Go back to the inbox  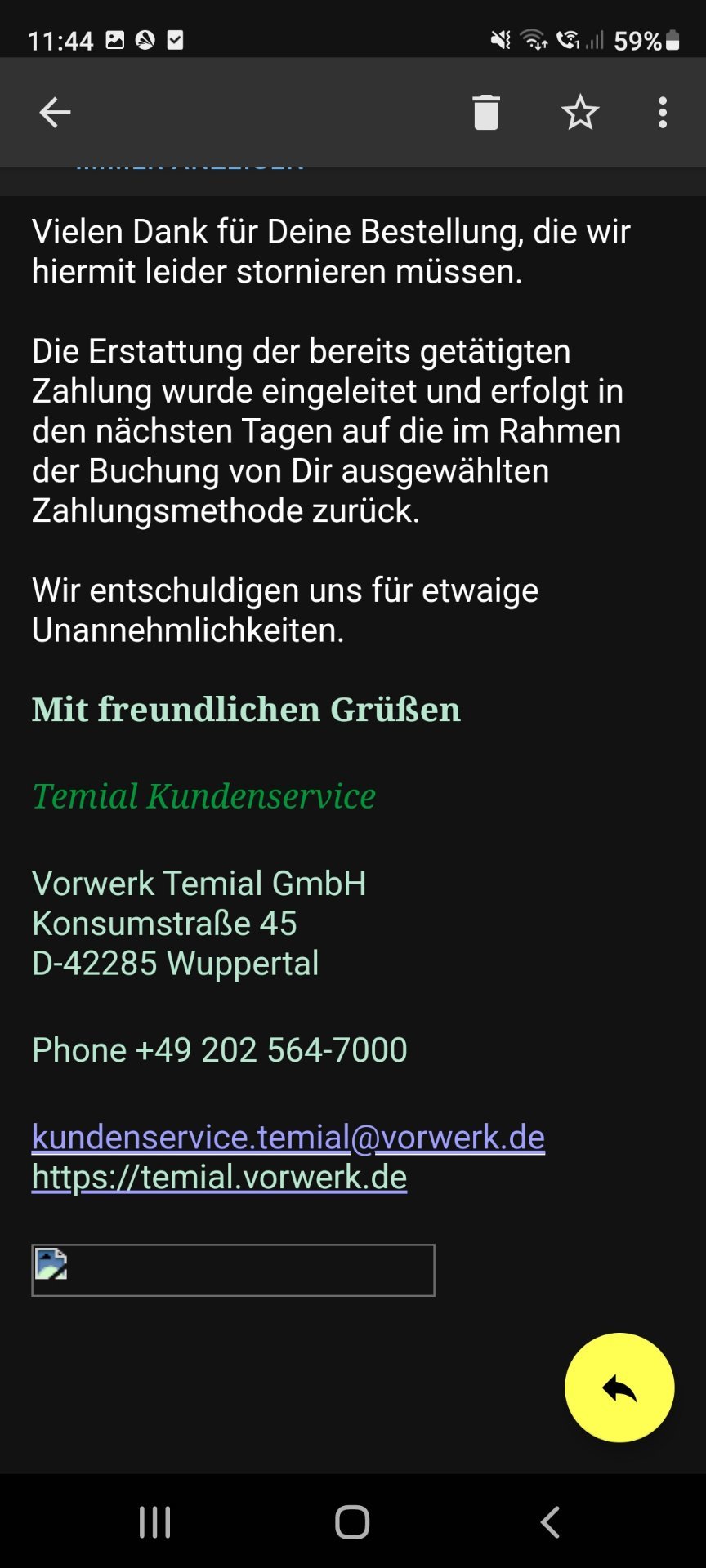pyautogui.click(x=55, y=113)
